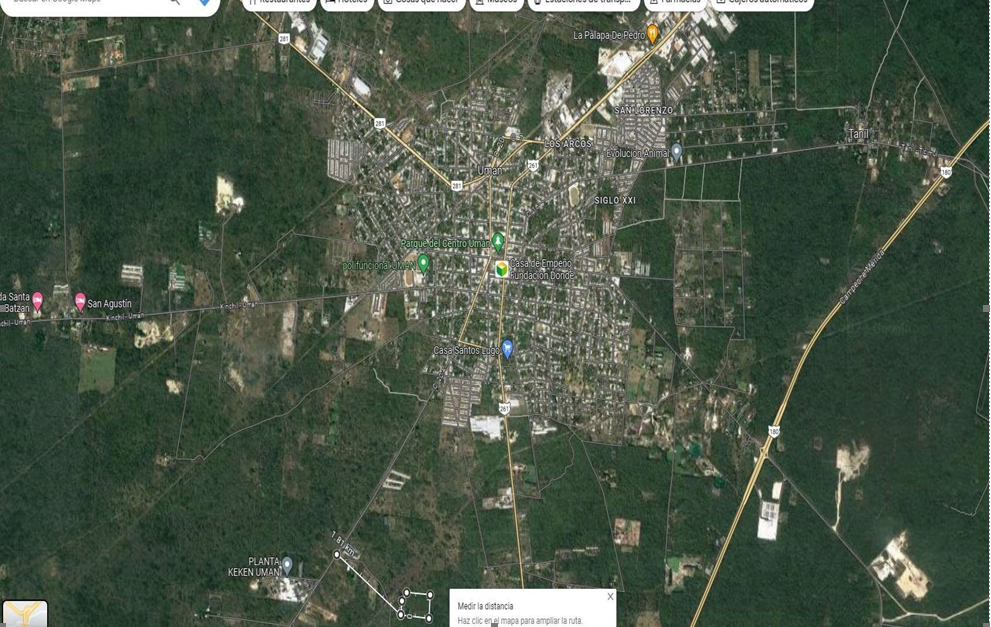The width and height of the screenshot is (991, 627).
Task: Tap the Evolución Animal marker
Action: tap(677, 151)
